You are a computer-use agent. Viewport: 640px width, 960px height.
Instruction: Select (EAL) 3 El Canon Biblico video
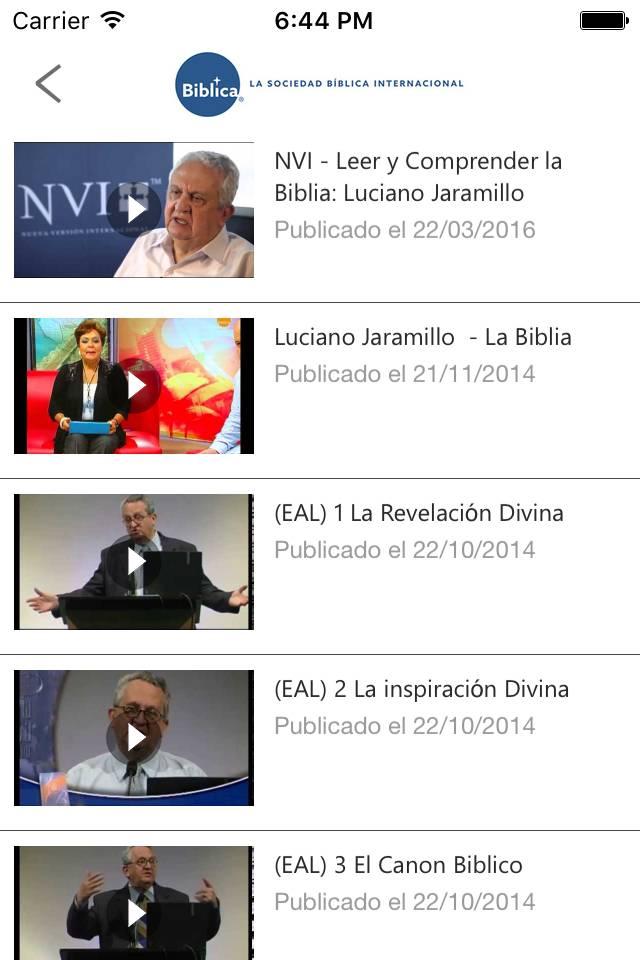(x=134, y=904)
